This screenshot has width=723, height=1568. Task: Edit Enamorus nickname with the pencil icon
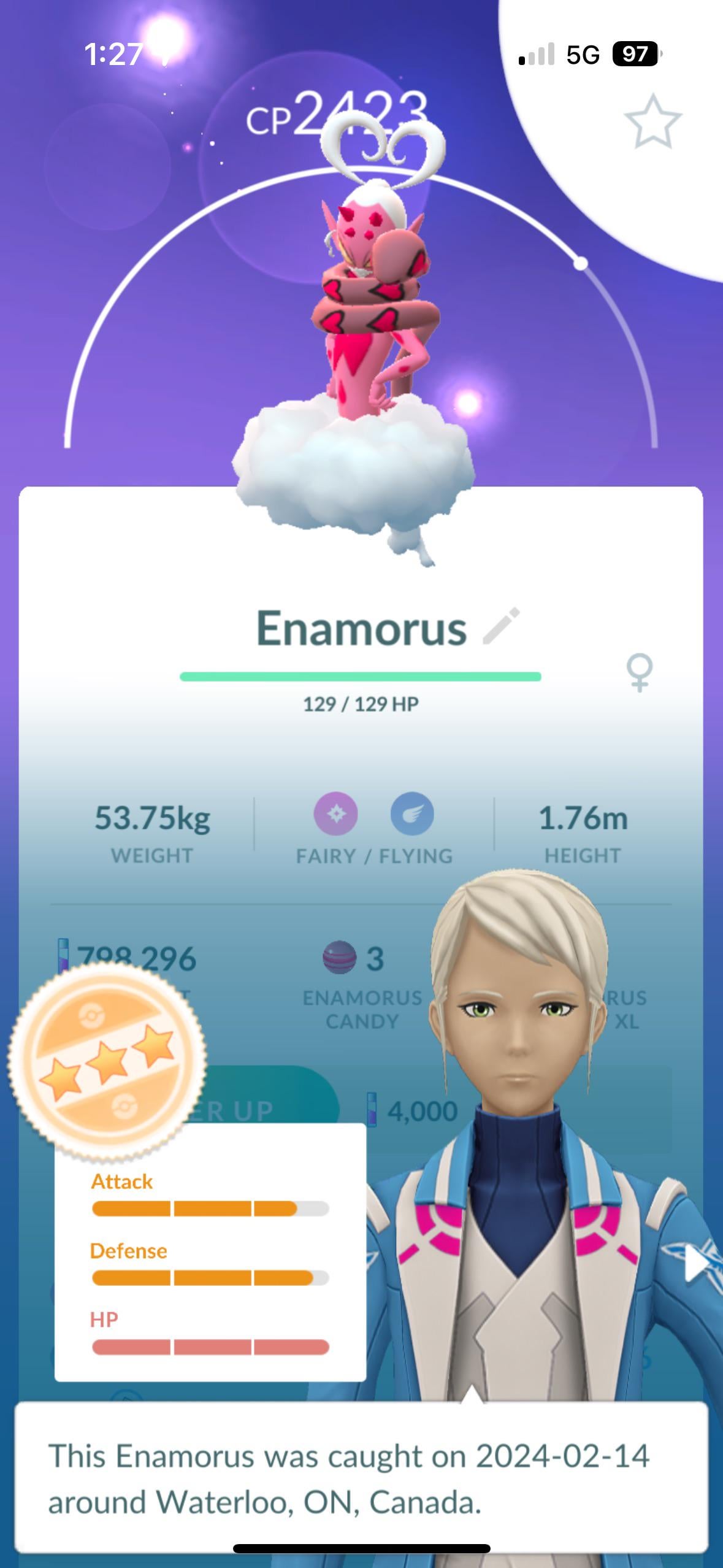point(502,626)
